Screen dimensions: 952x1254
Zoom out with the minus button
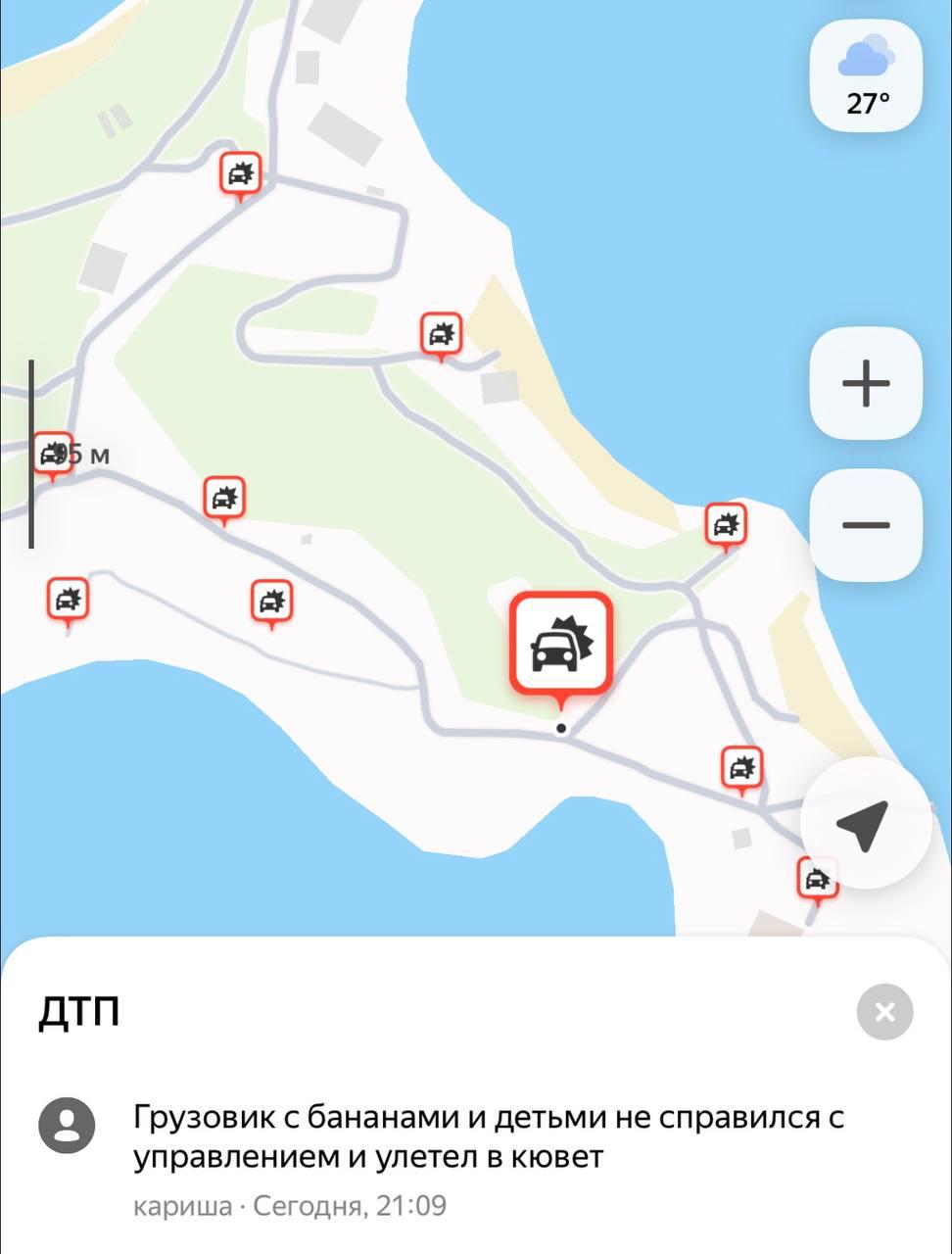[866, 525]
